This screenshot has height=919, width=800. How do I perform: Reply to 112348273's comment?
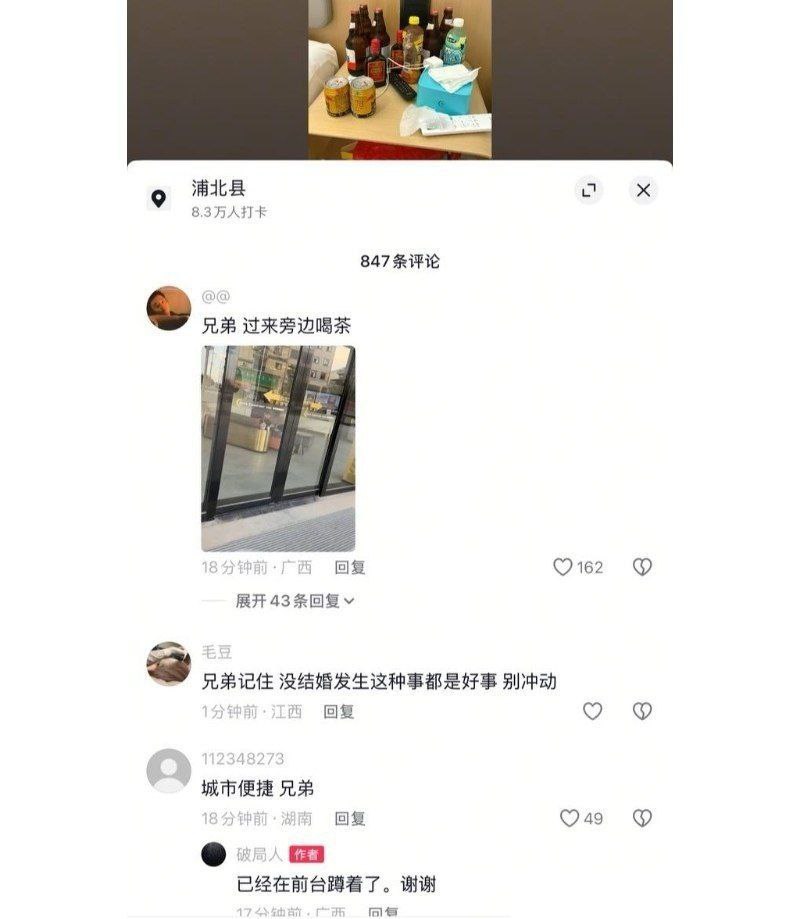pyautogui.click(x=350, y=818)
